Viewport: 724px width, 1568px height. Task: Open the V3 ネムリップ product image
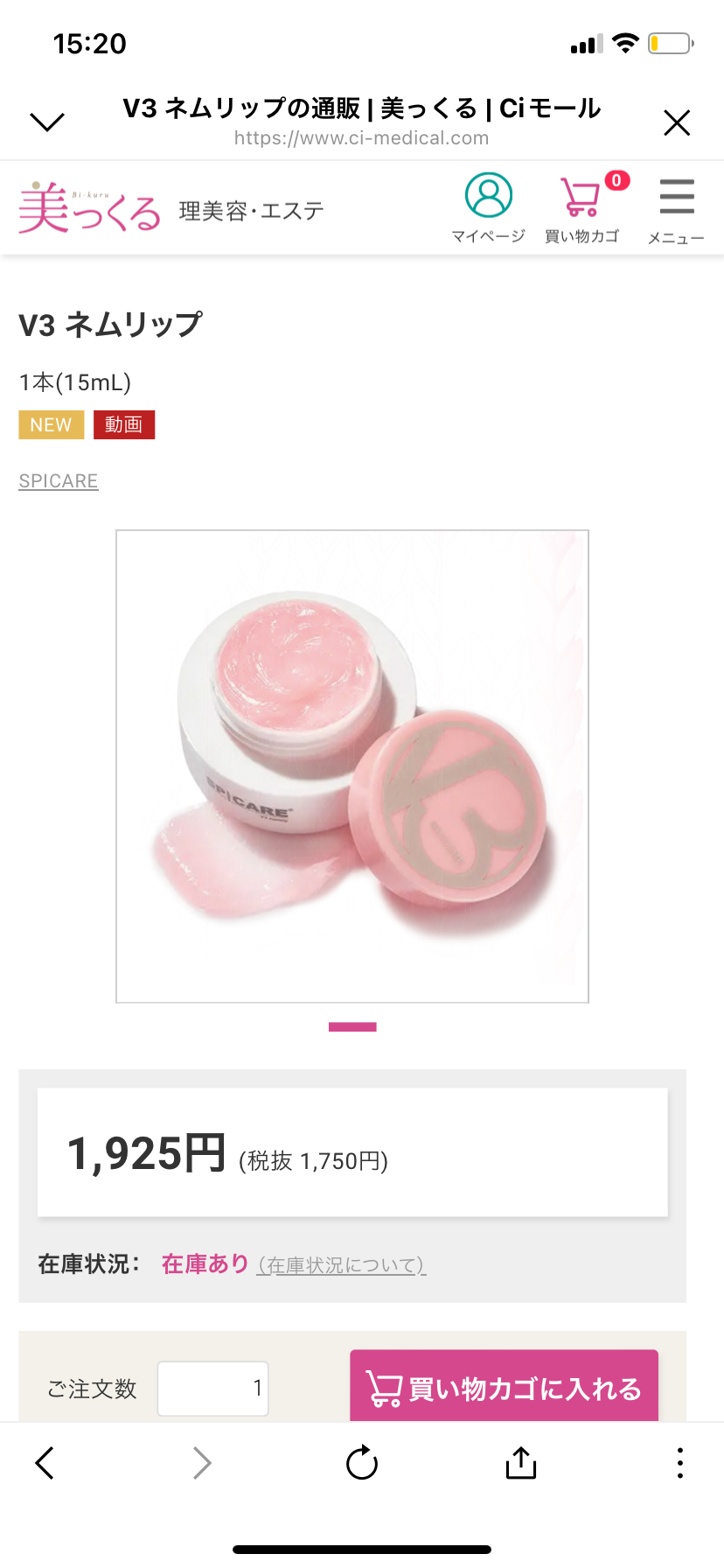click(352, 766)
